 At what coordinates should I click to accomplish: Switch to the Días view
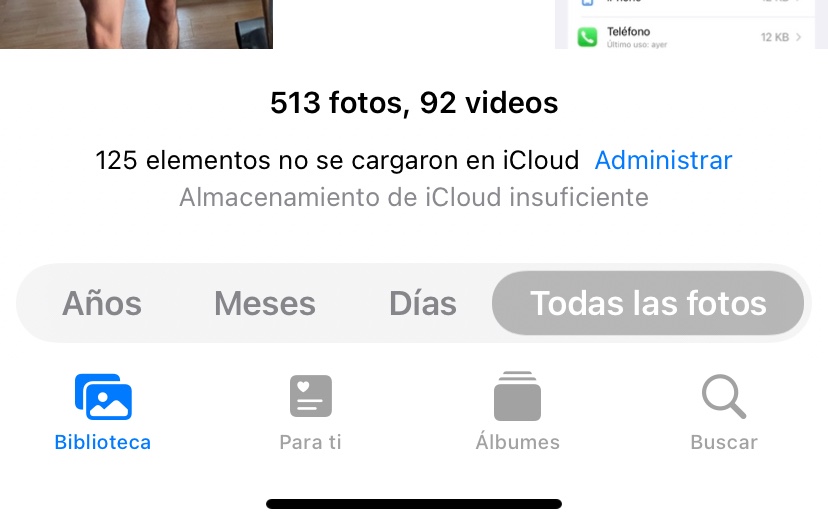point(423,303)
